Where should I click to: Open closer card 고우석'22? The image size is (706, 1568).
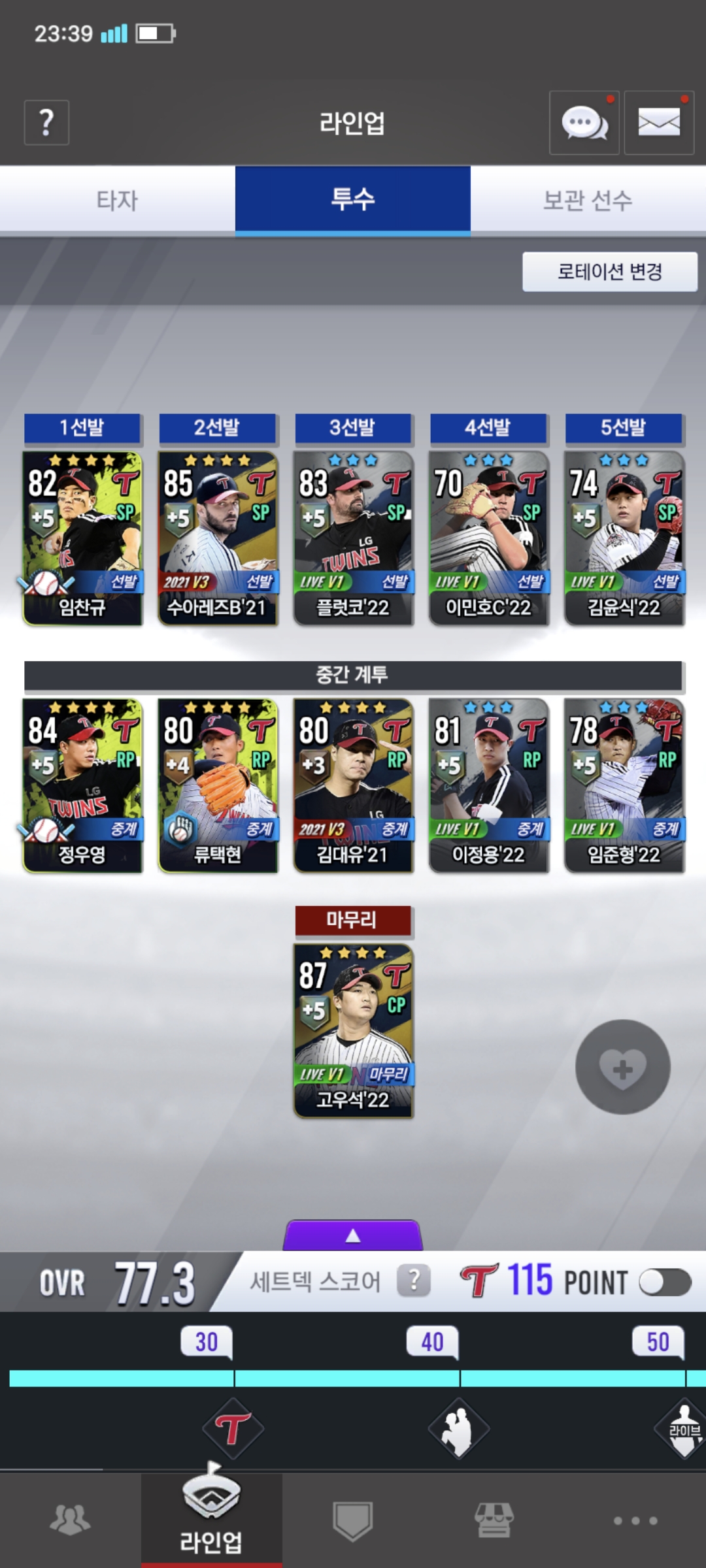pyautogui.click(x=353, y=1031)
